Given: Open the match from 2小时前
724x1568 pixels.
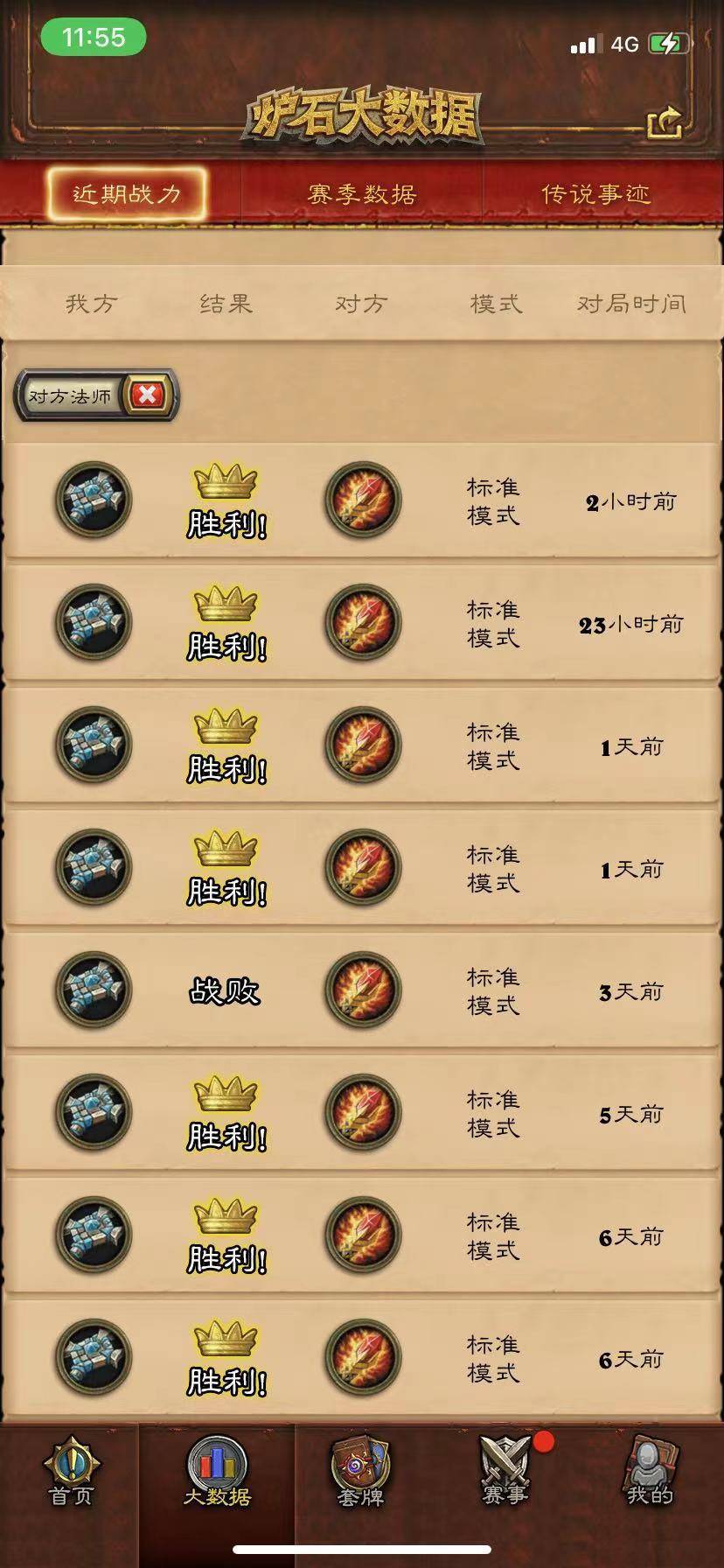Looking at the screenshot, I should [362, 500].
